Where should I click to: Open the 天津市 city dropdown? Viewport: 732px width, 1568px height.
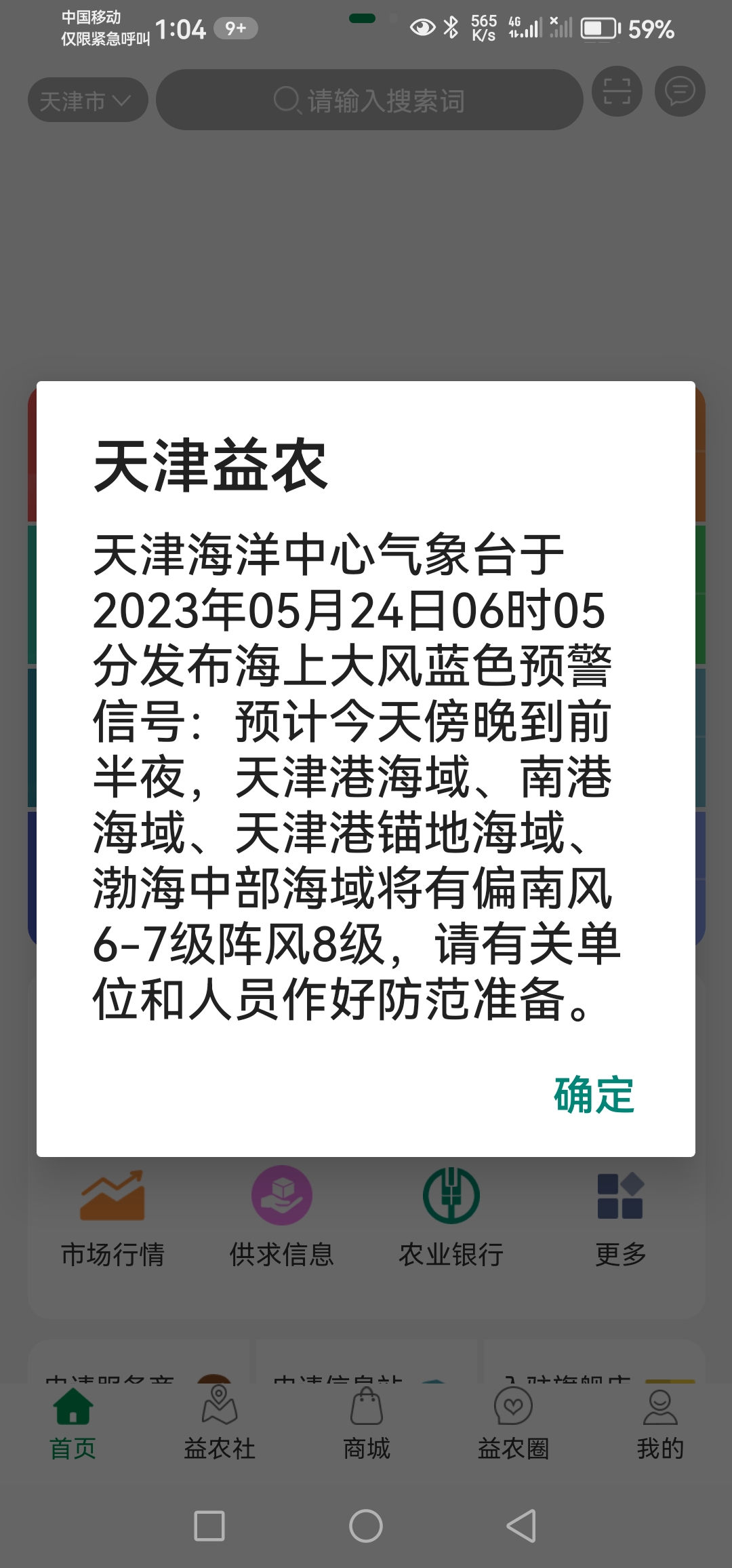[x=87, y=100]
